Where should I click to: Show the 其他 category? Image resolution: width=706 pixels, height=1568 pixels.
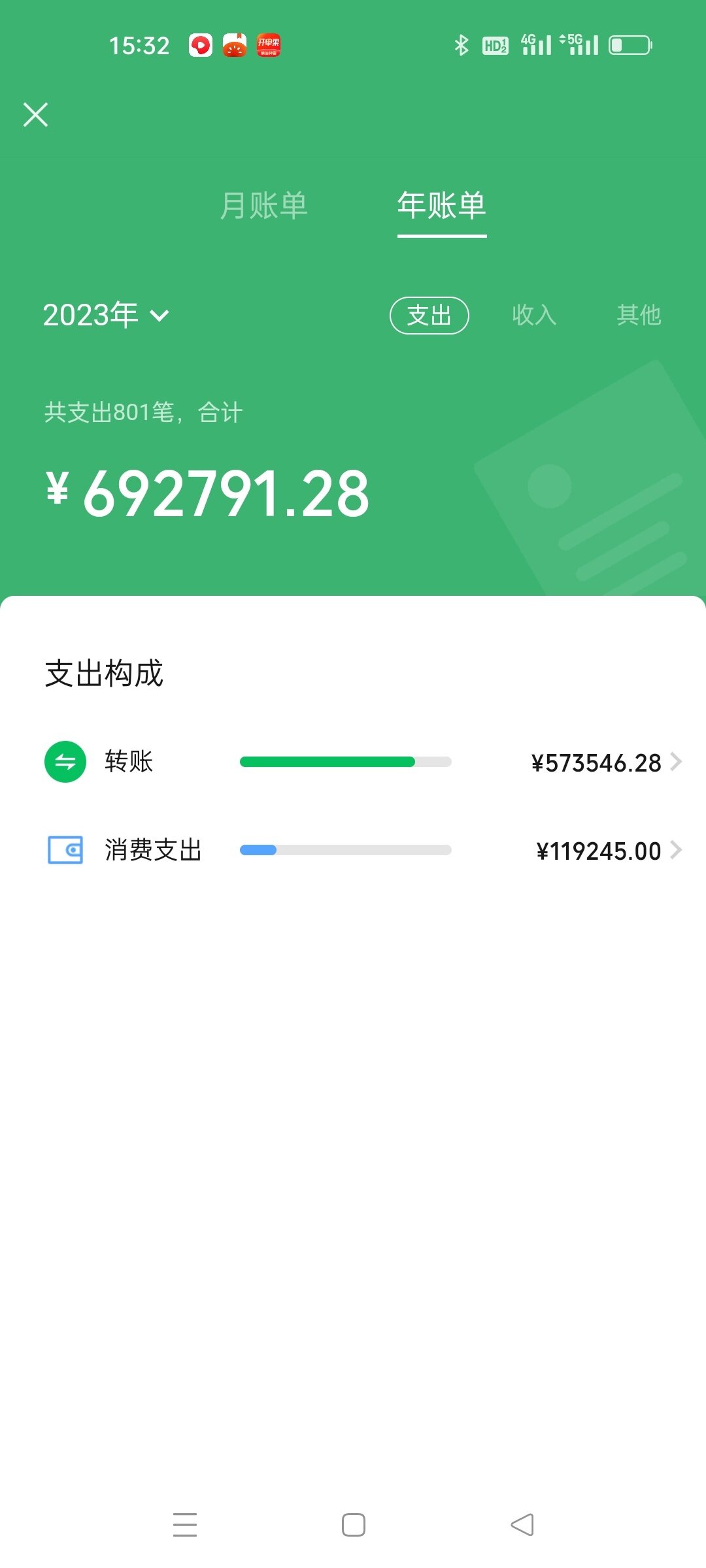click(x=639, y=315)
